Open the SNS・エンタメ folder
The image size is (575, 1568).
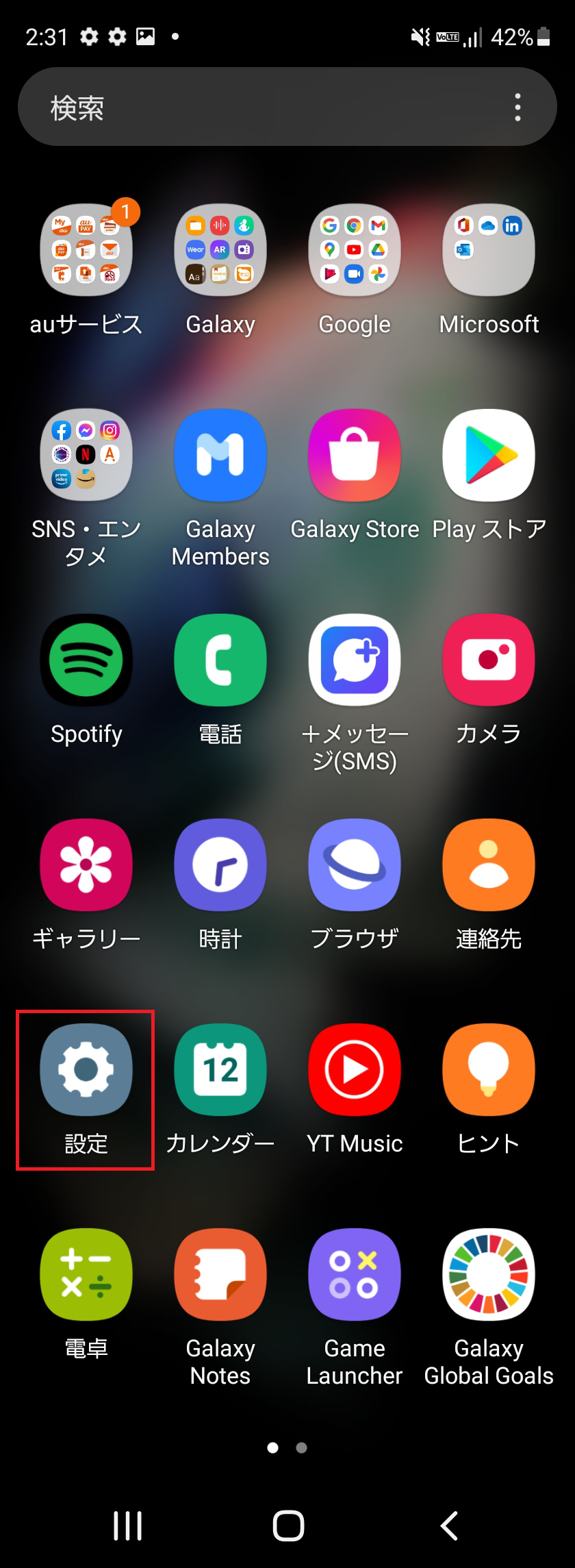click(x=86, y=456)
